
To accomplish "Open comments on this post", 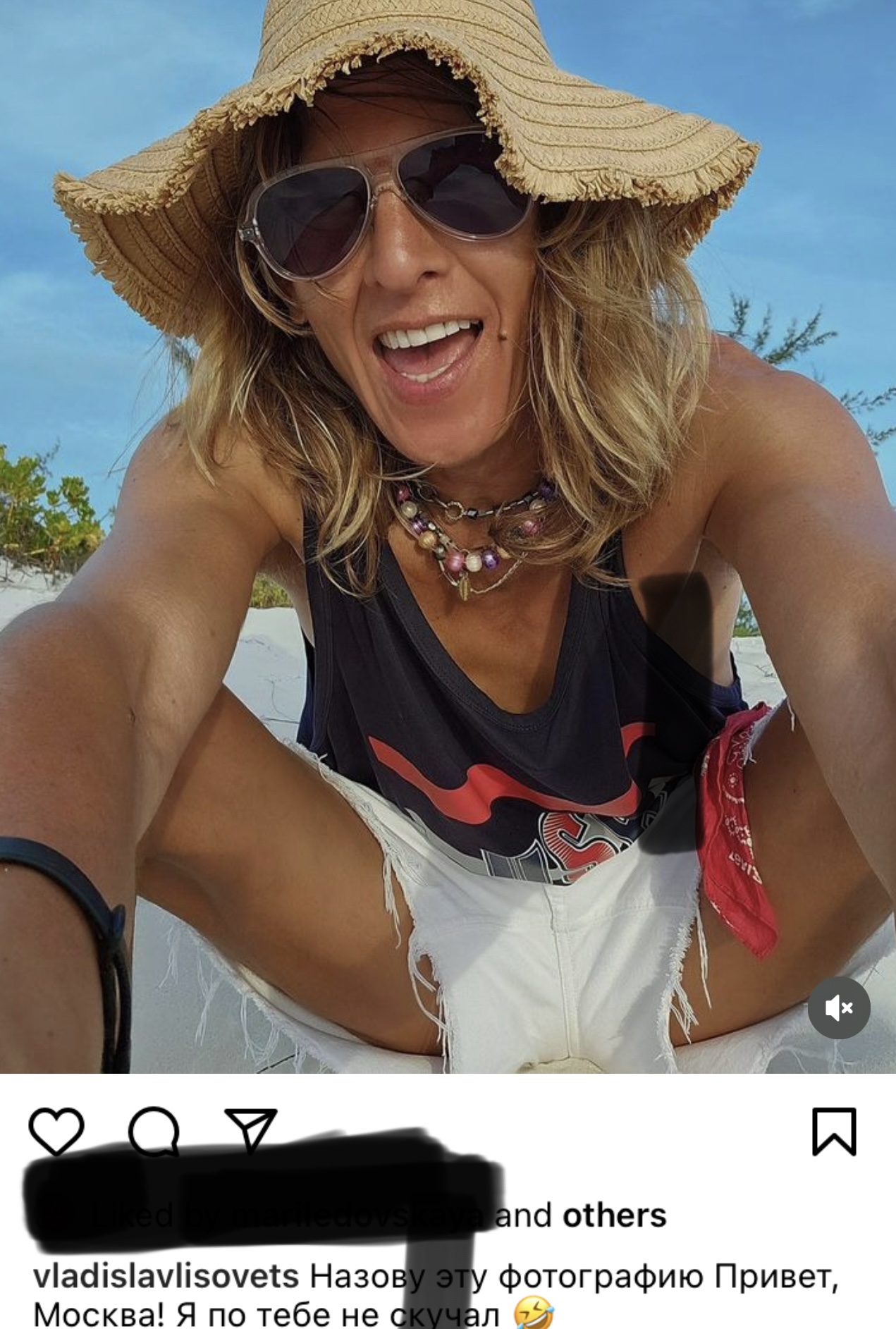I will [154, 1131].
